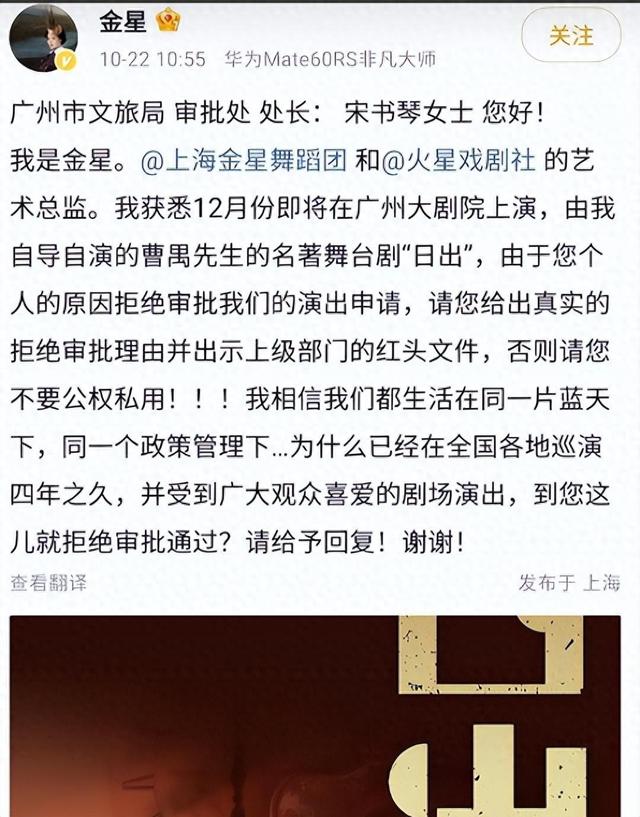
Task: Follow 金星 with the 关注 button
Action: pos(571,34)
